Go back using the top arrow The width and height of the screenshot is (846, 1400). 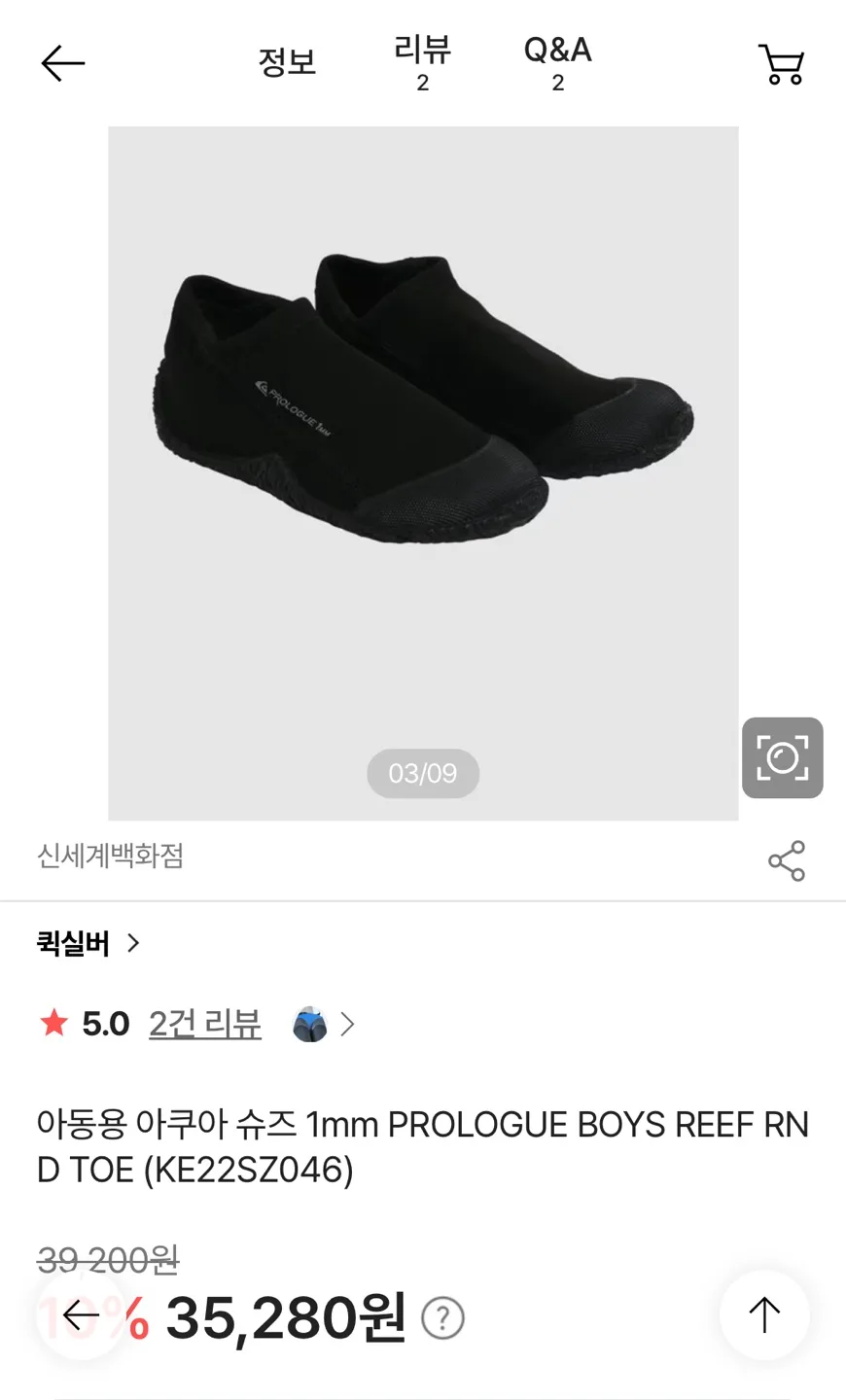pos(63,64)
